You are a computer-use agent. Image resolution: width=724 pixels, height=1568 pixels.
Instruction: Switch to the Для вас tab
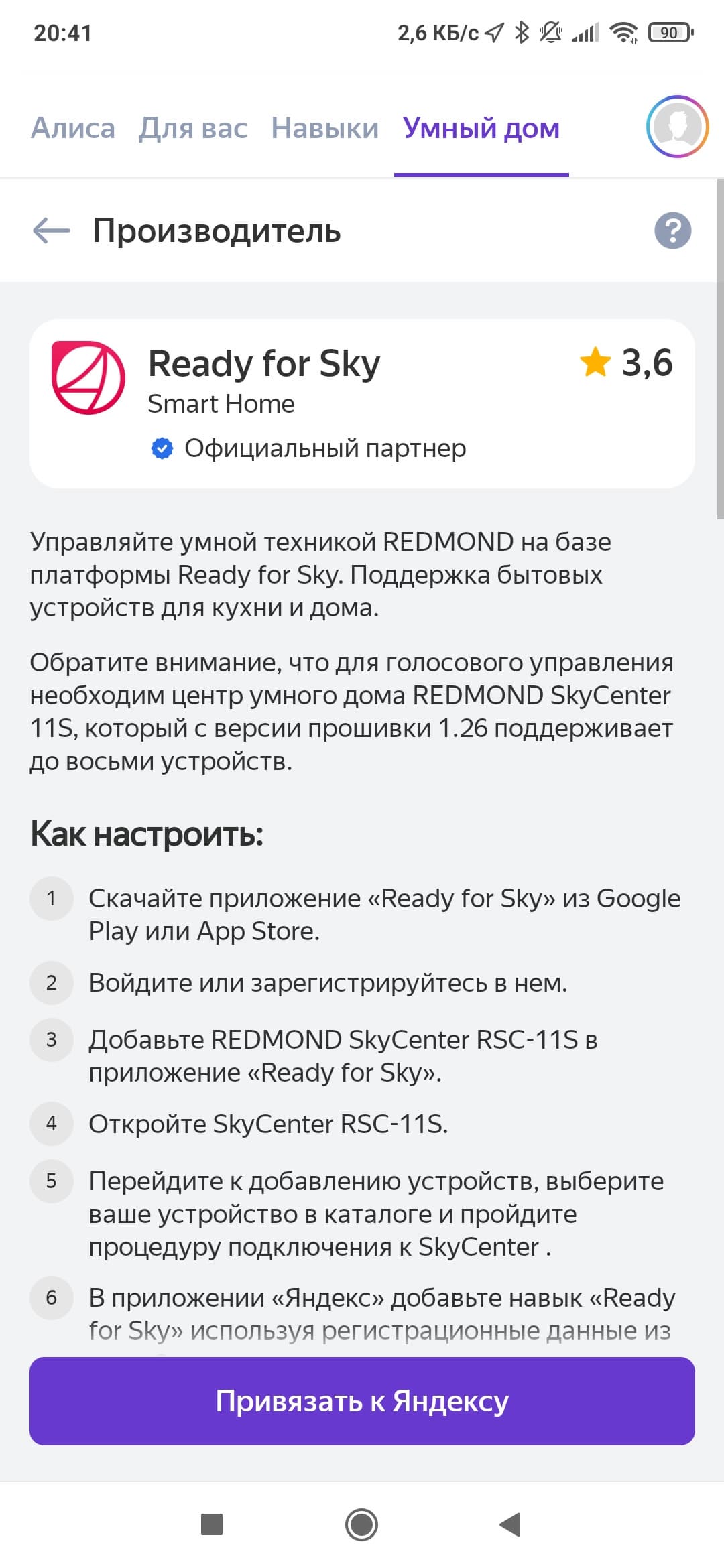coord(193,128)
